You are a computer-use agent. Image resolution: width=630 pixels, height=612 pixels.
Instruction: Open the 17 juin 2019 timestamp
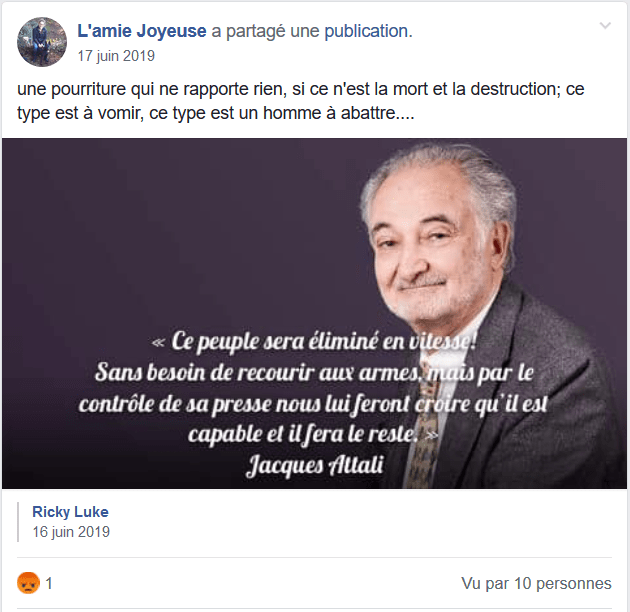click(116, 55)
